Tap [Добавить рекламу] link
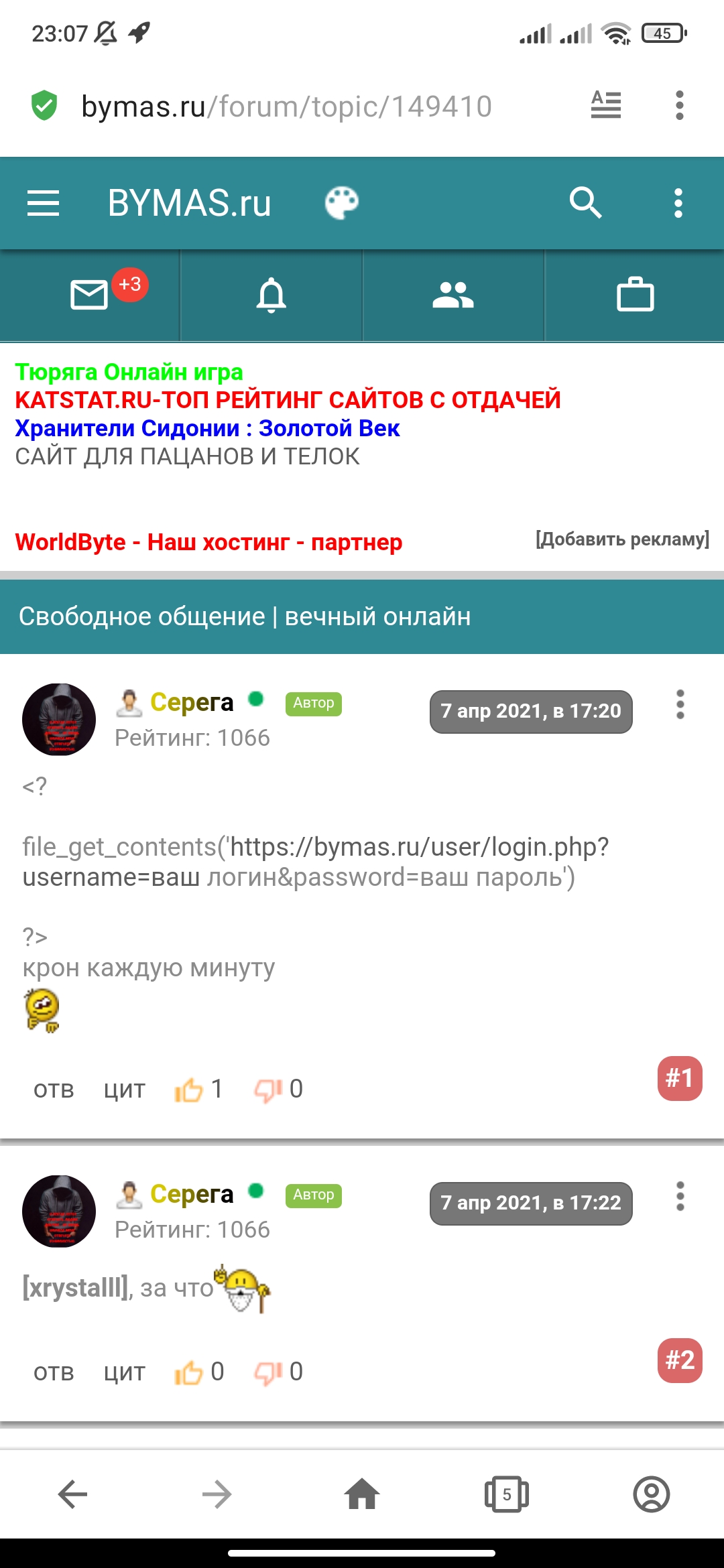Screen dimensions: 724x1568 coord(622,539)
